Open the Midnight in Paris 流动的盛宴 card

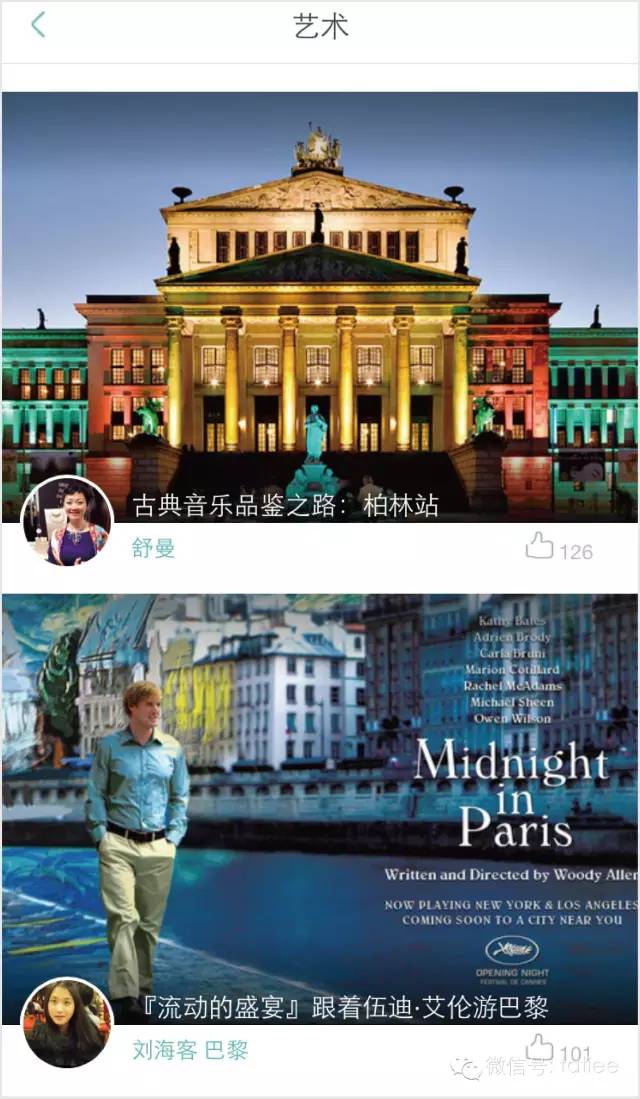[320, 800]
